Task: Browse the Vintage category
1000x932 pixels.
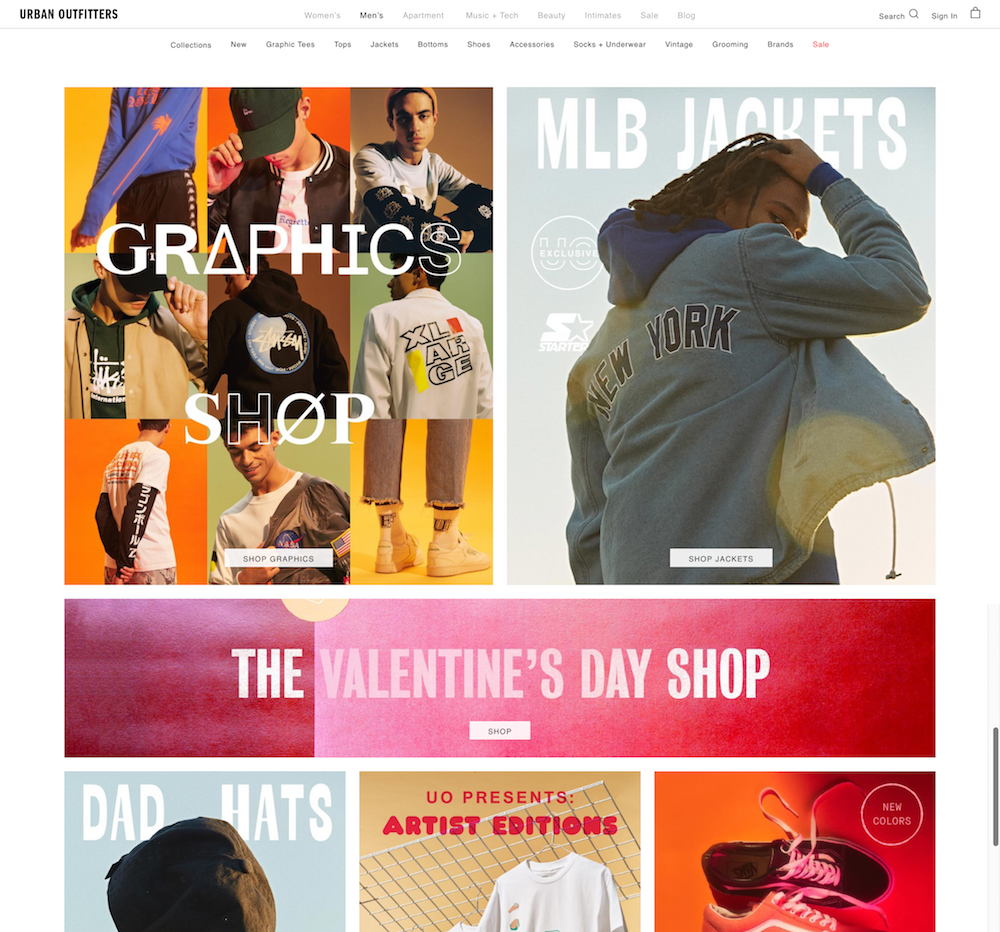Action: coord(679,45)
